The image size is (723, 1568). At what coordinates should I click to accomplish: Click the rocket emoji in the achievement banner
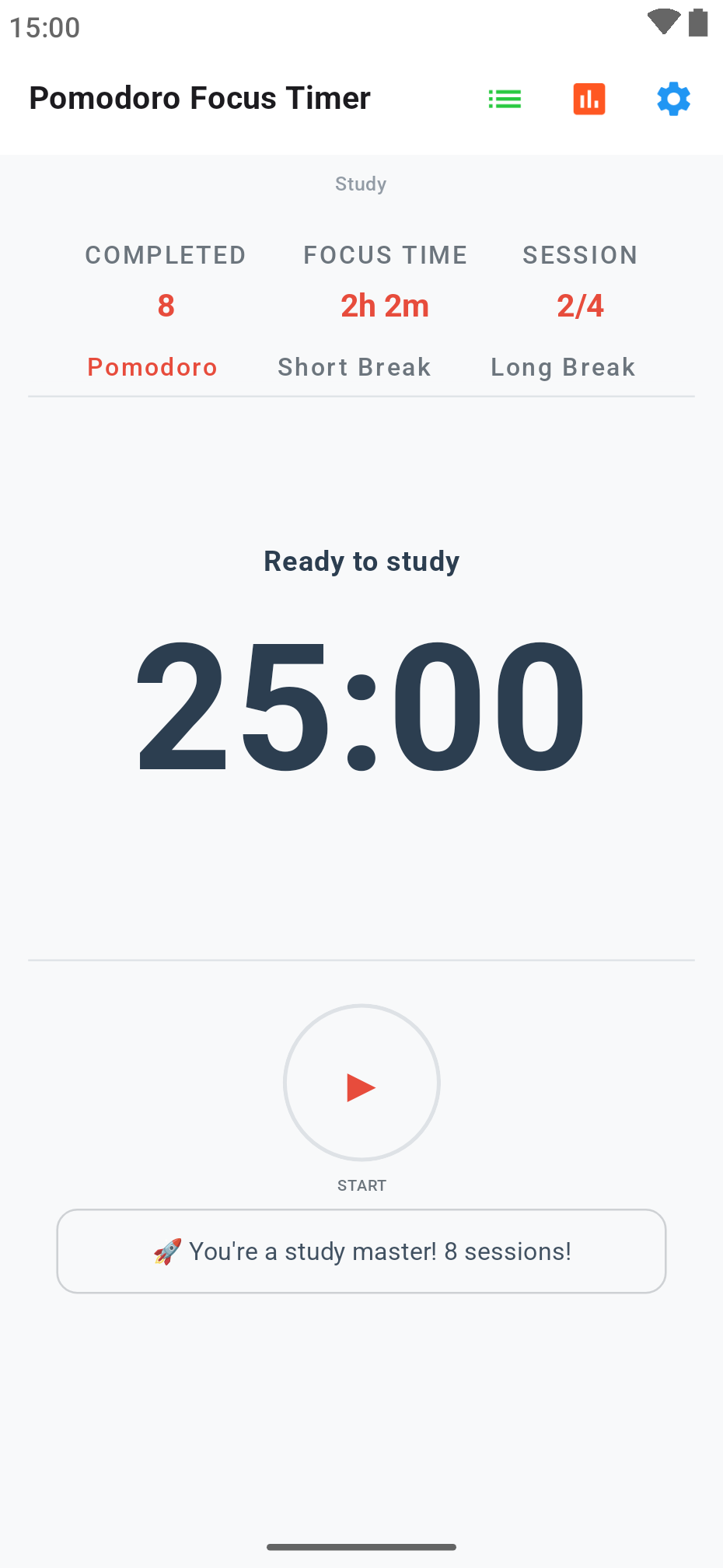[x=166, y=1251]
